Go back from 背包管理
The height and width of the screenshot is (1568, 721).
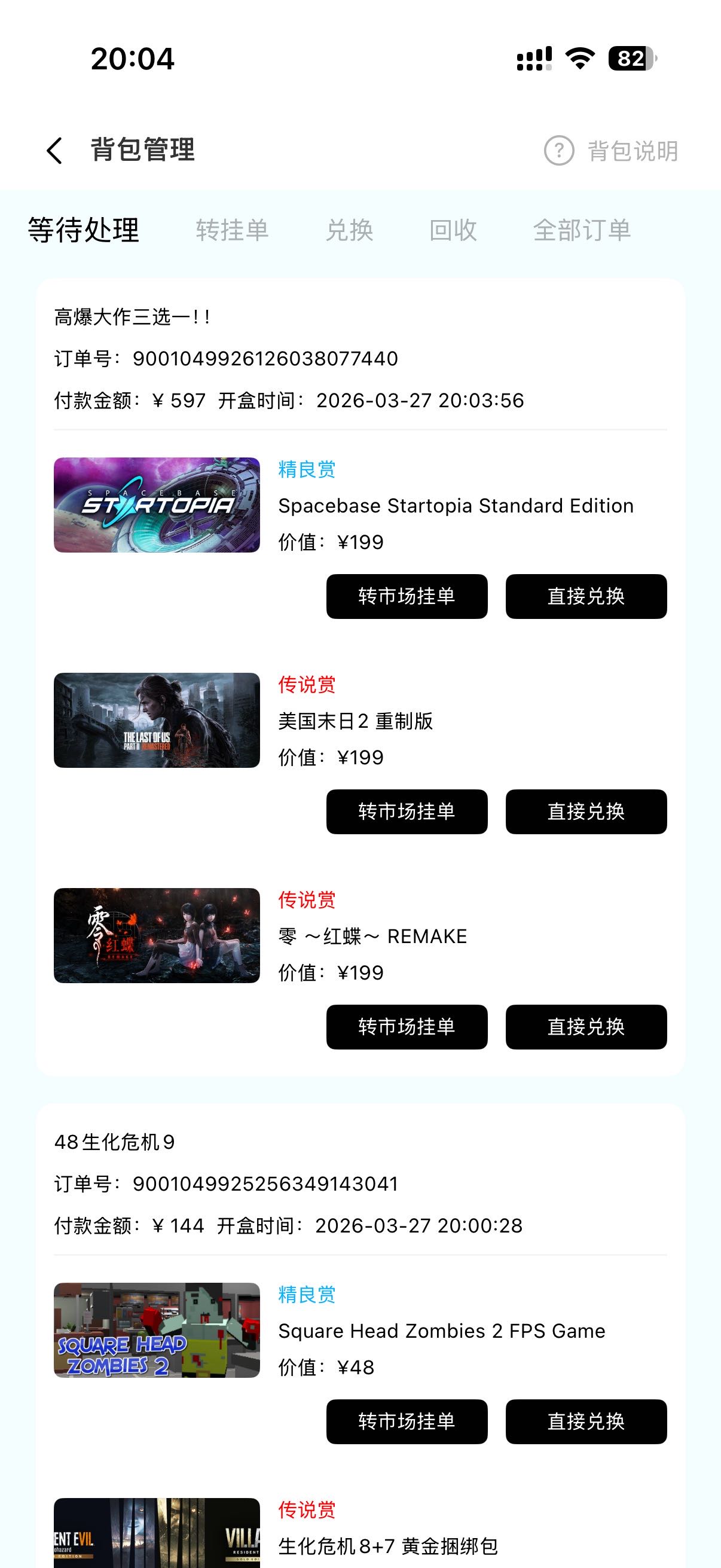click(55, 150)
